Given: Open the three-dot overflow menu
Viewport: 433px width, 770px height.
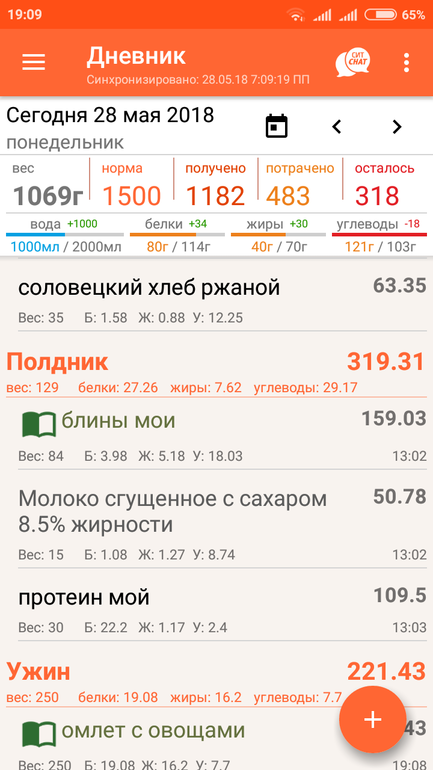Looking at the screenshot, I should coord(406,62).
